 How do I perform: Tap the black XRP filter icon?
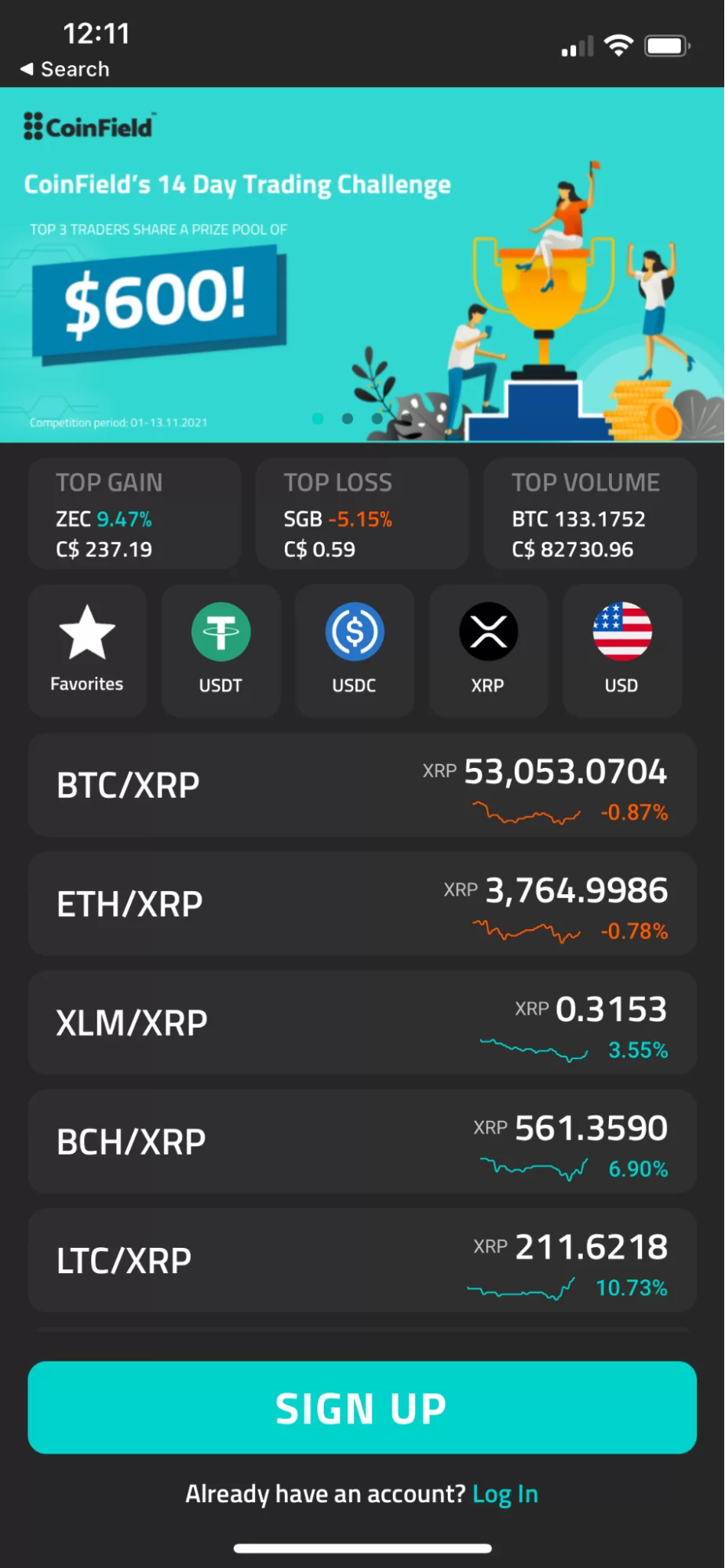click(x=488, y=631)
